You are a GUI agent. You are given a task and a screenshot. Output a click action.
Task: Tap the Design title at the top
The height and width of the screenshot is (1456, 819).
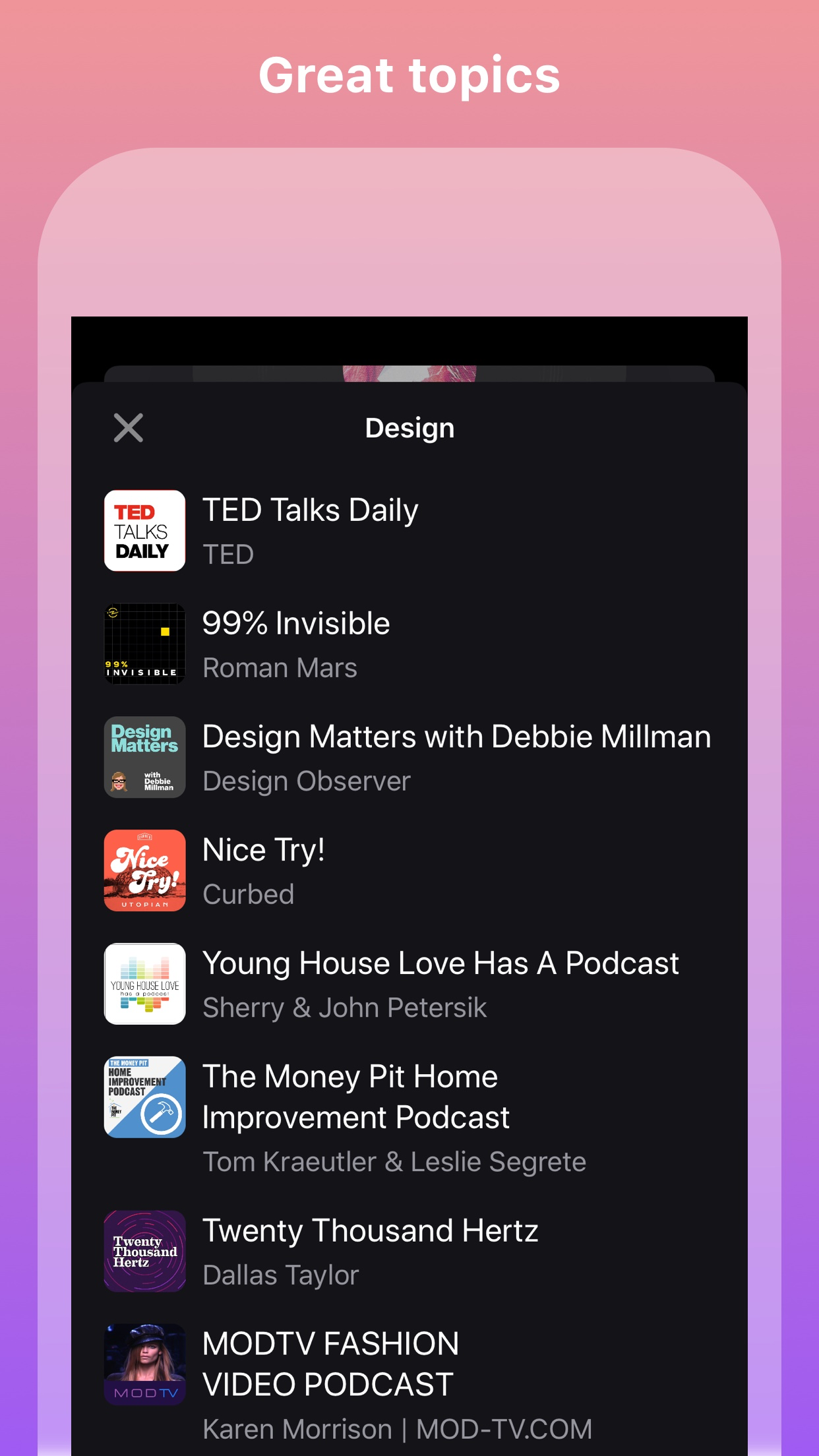409,427
